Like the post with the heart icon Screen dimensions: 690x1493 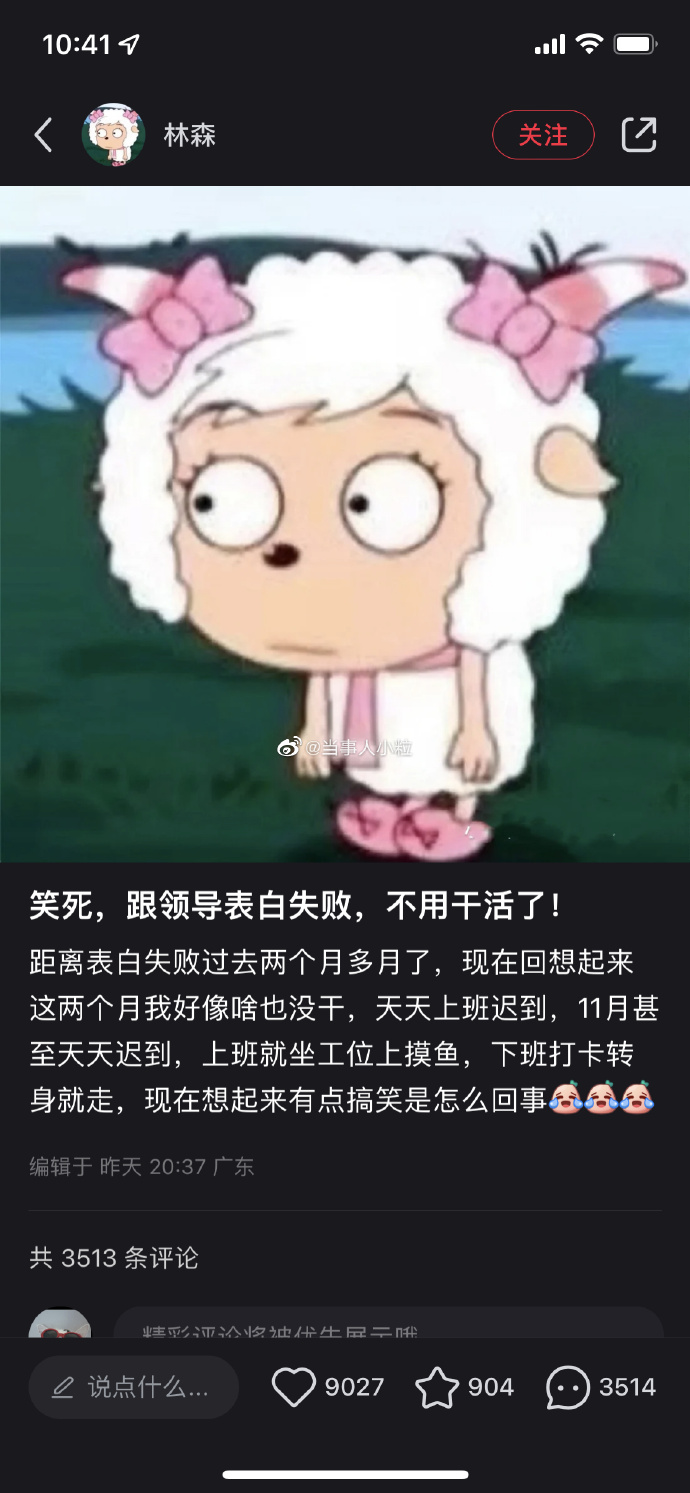pos(294,1387)
